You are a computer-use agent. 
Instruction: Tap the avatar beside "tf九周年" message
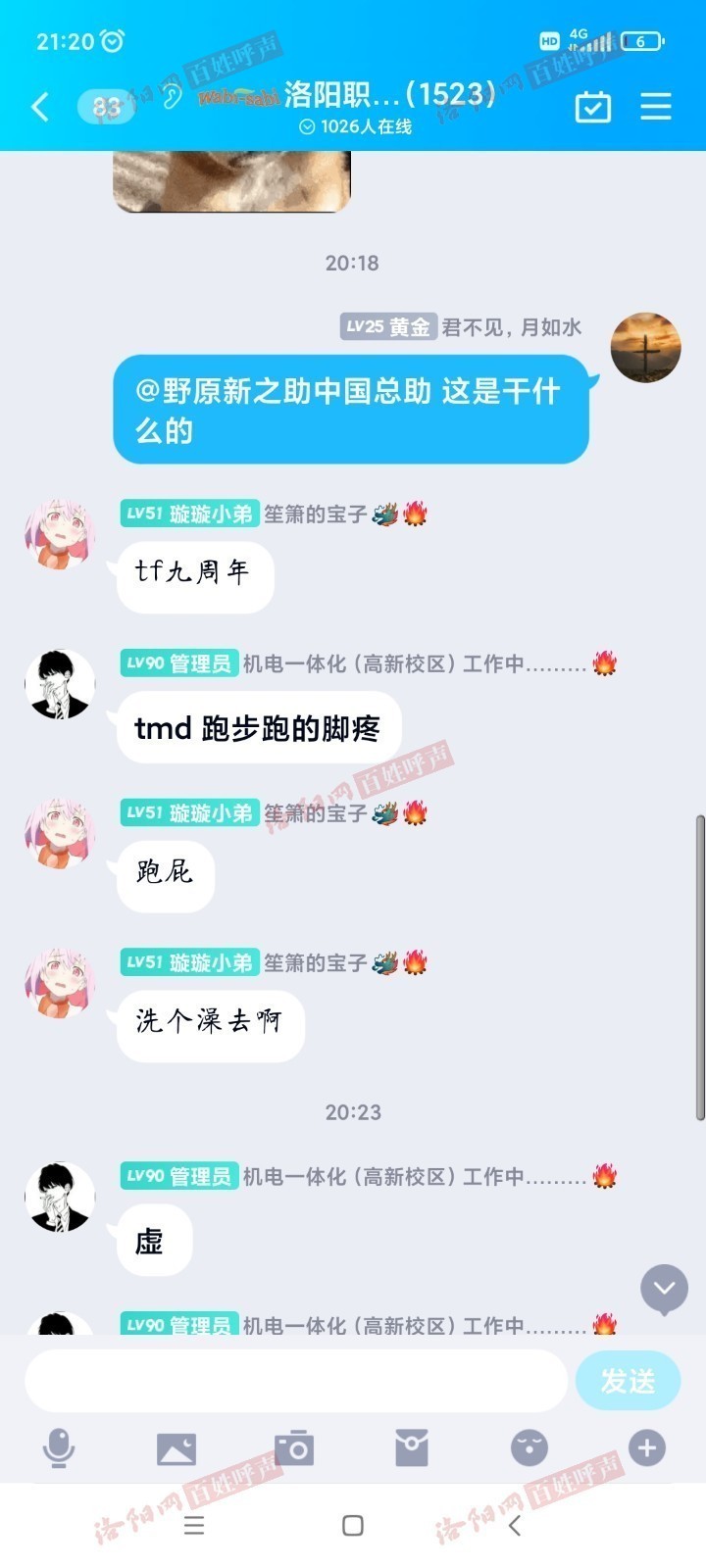point(59,534)
